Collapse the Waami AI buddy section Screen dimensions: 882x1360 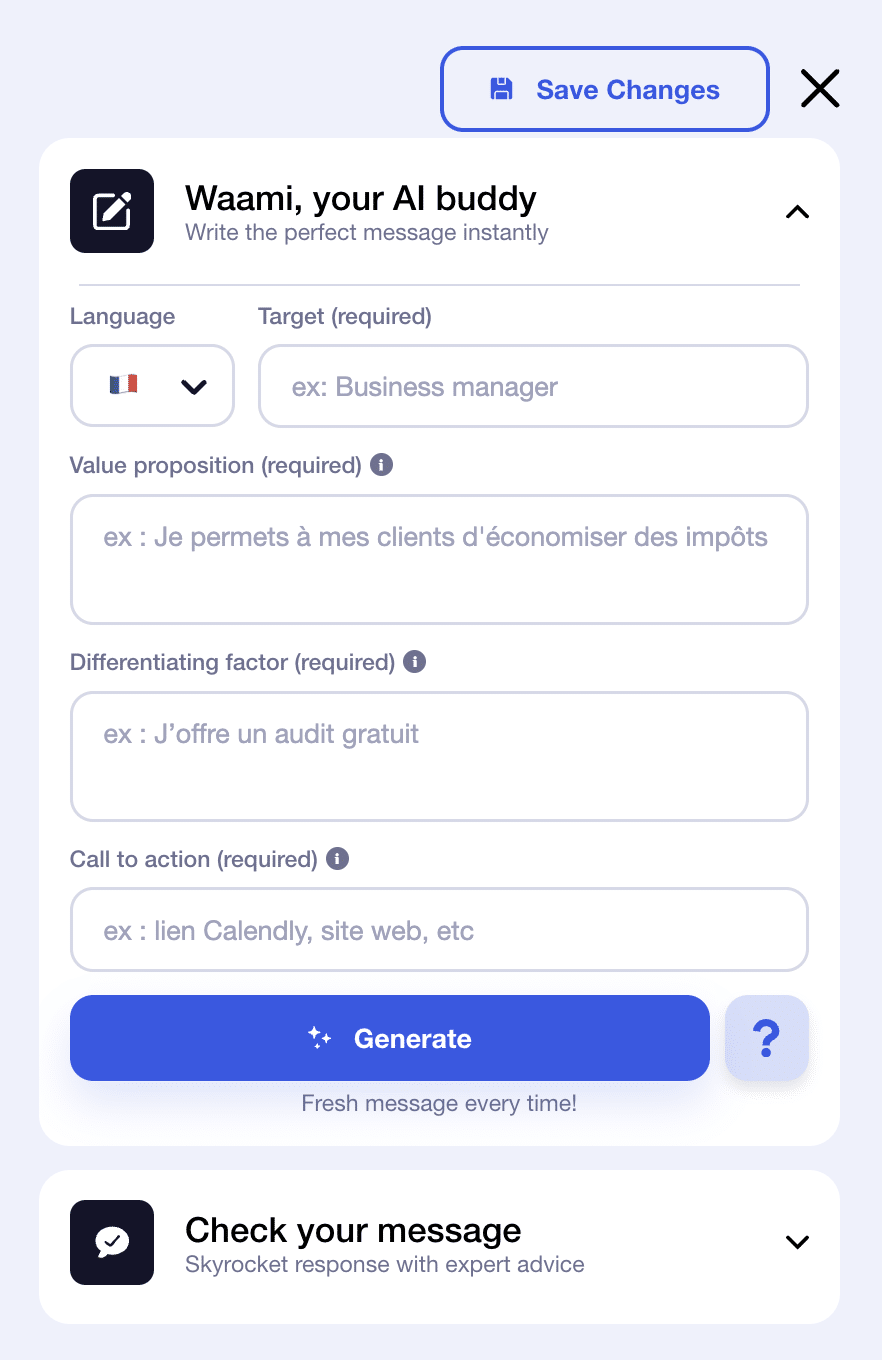click(797, 212)
